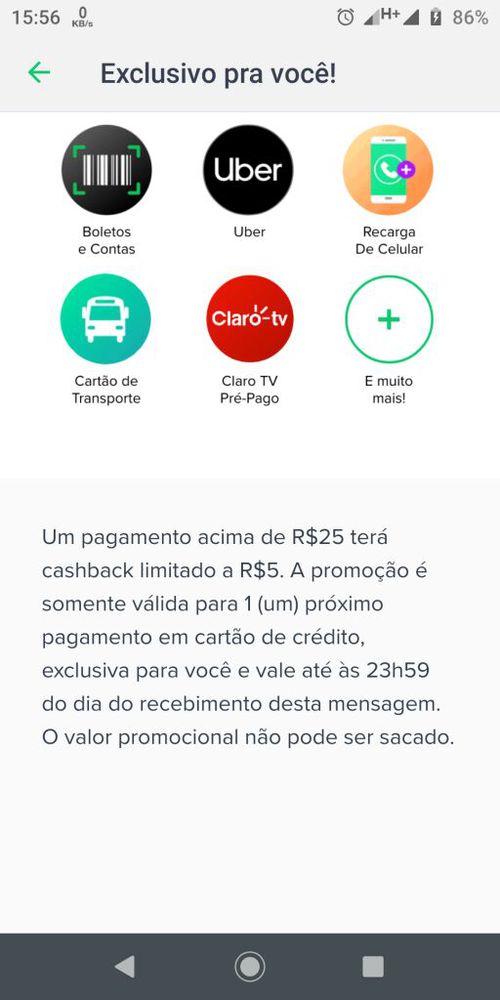Open Claro TV Pré-Pago
Screen dimensions: 500x1000
(250, 319)
